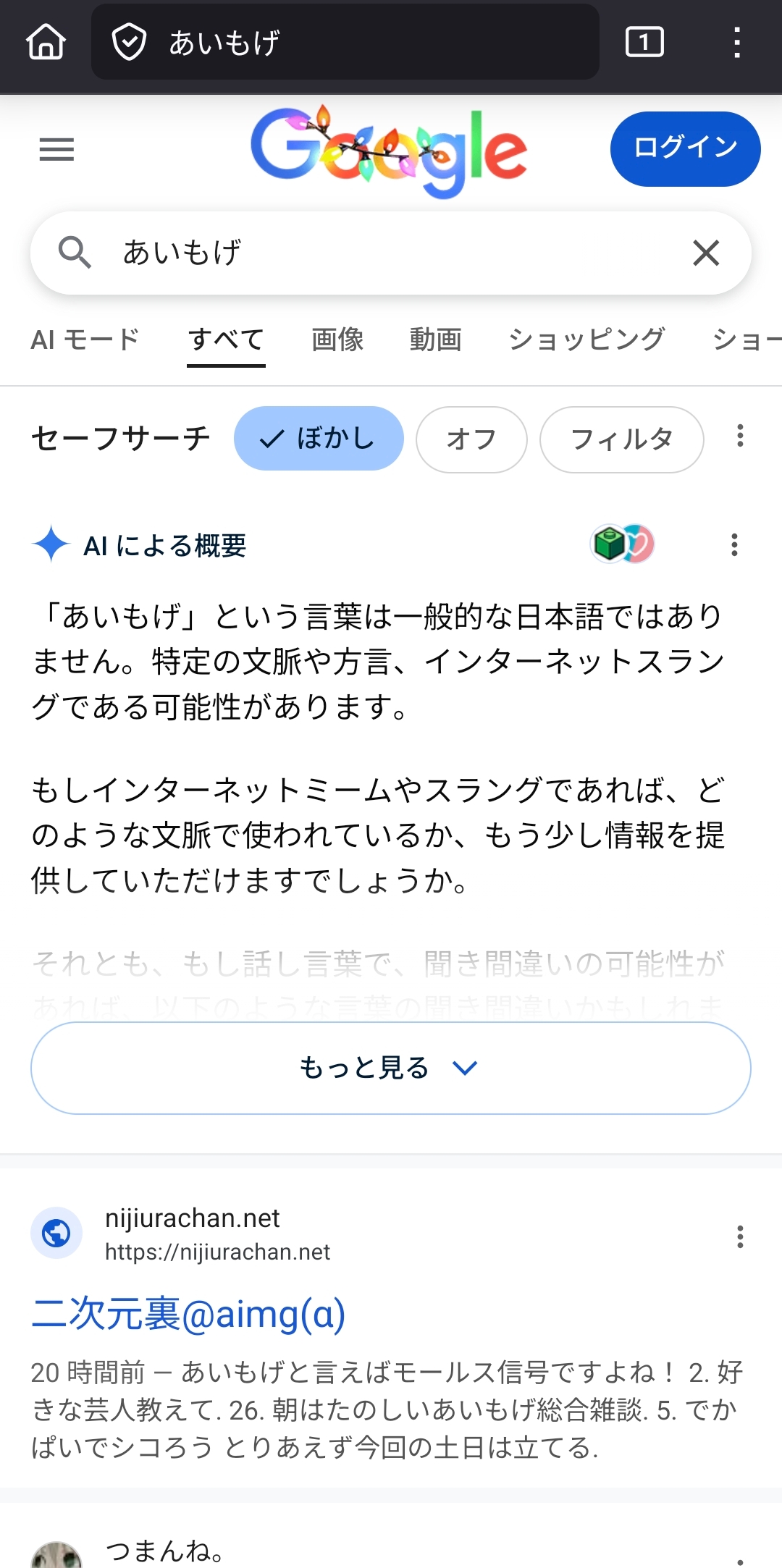The width and height of the screenshot is (782, 1568).
Task: Choose the フィルタ SafeSearch chip
Action: pos(621,439)
